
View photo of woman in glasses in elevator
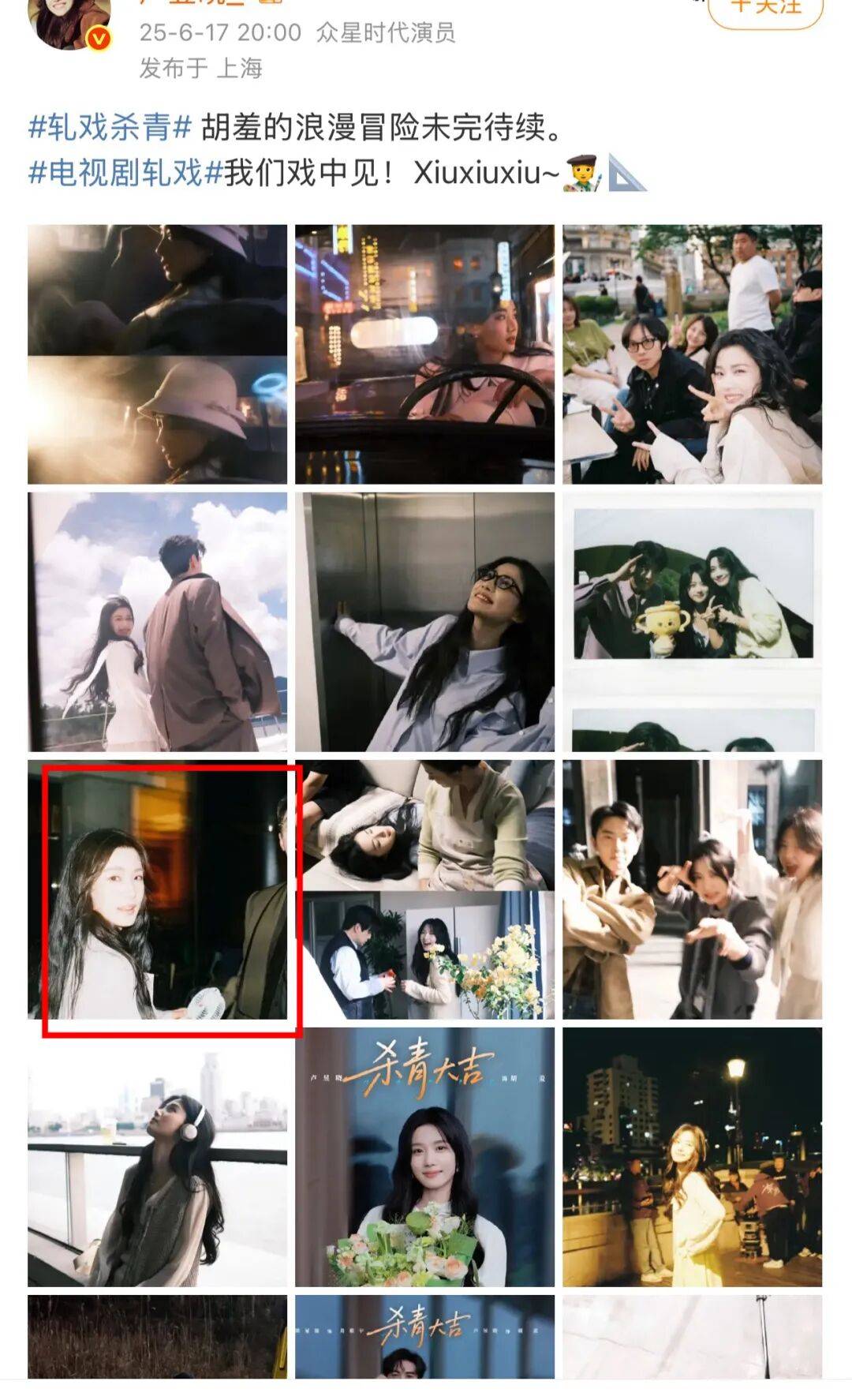pyautogui.click(x=424, y=622)
